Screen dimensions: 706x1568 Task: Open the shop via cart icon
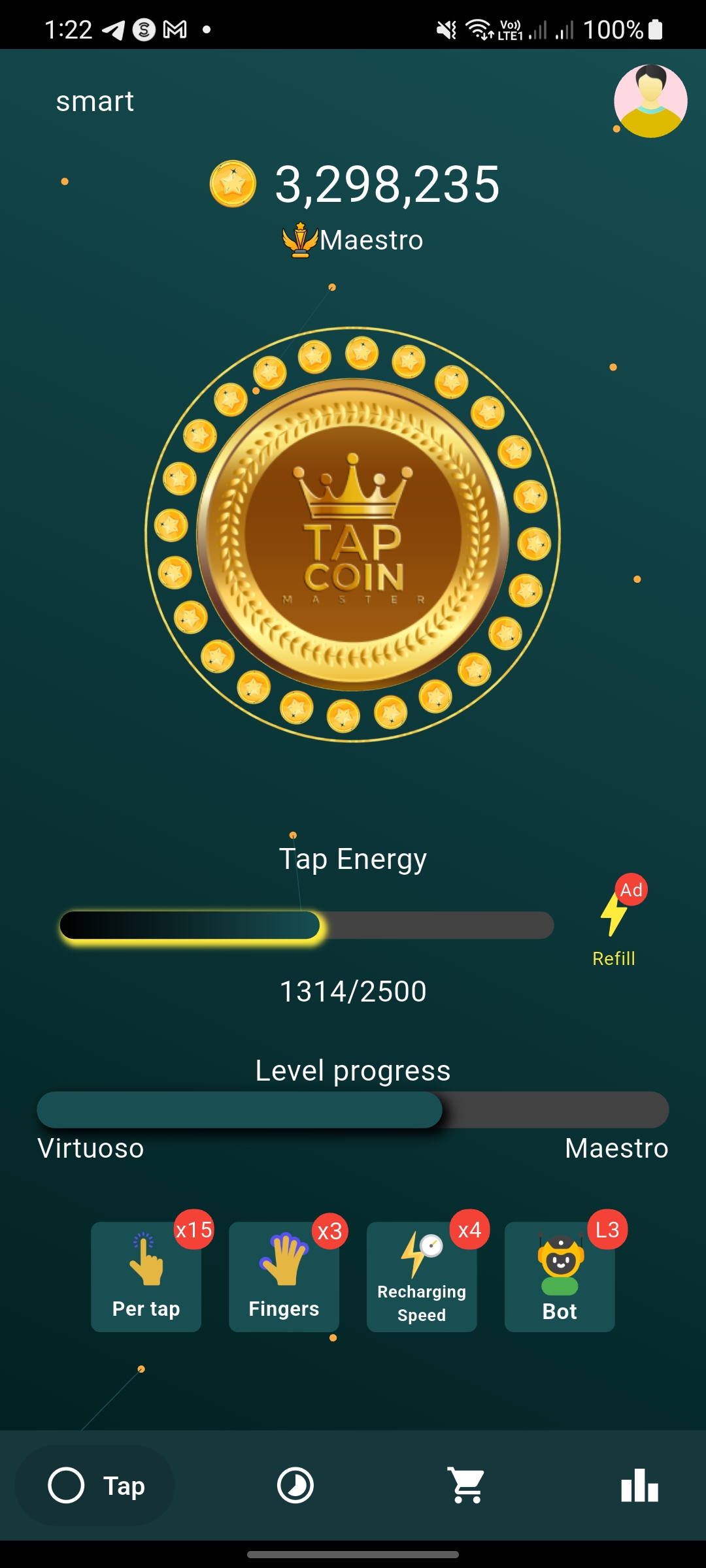tap(465, 1486)
